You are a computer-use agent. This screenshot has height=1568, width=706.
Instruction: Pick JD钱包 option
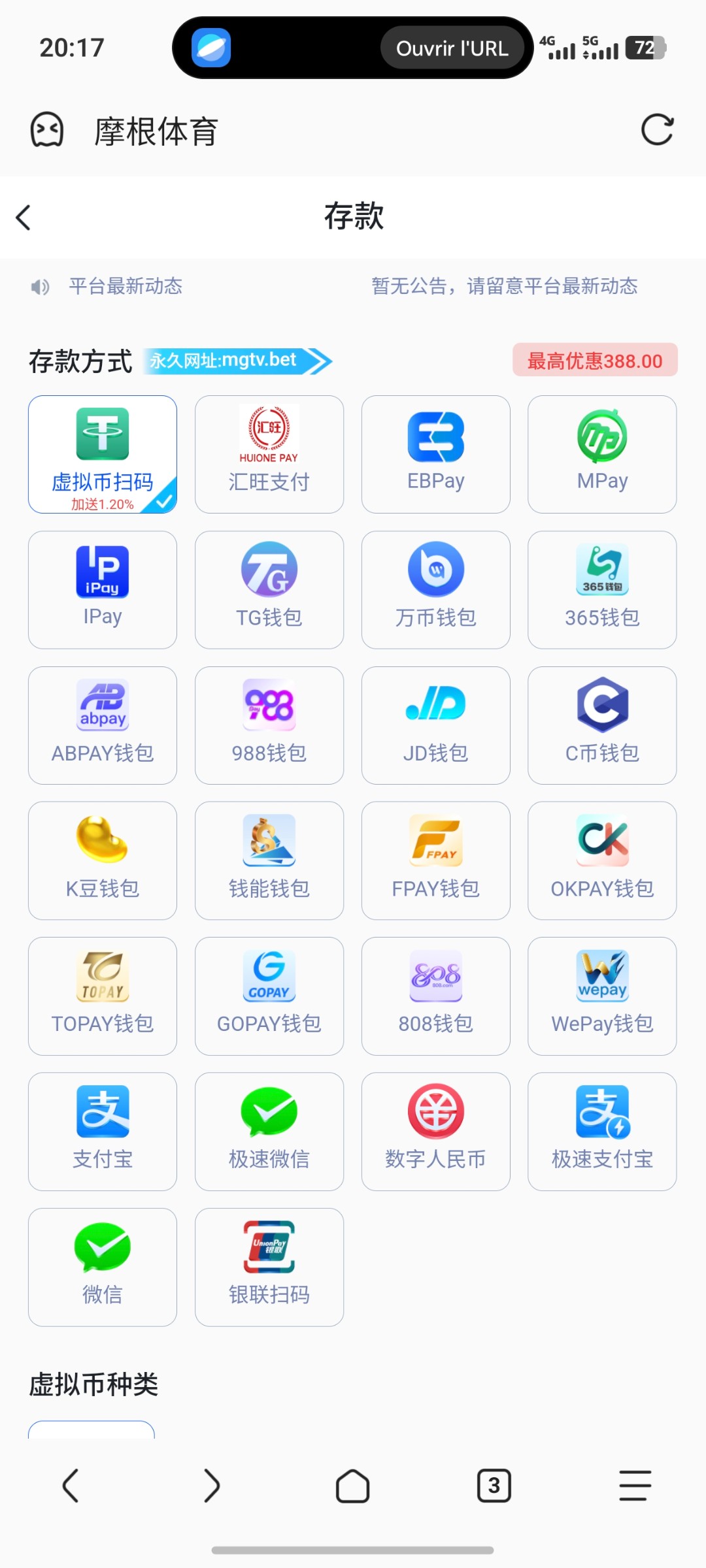(x=435, y=725)
